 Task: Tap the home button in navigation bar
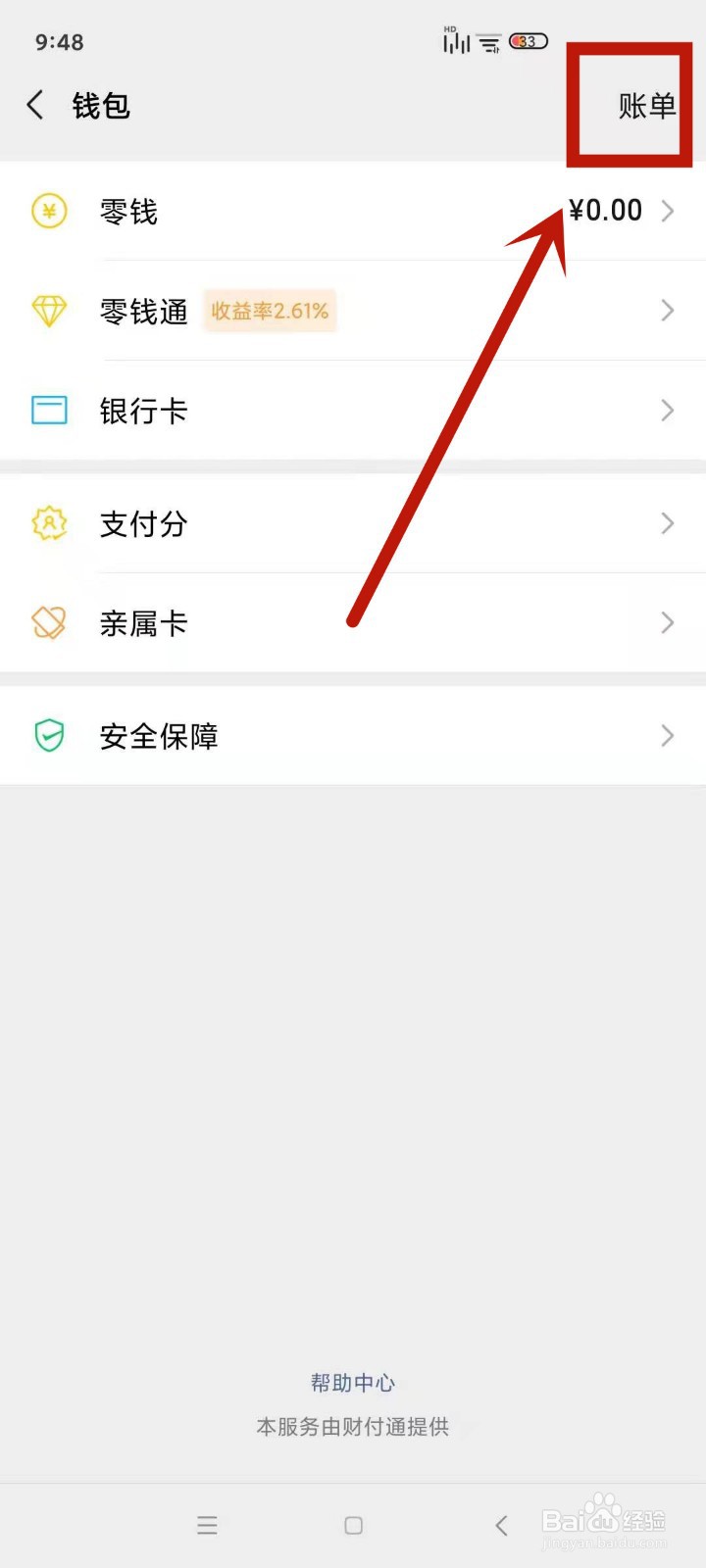[x=352, y=1525]
